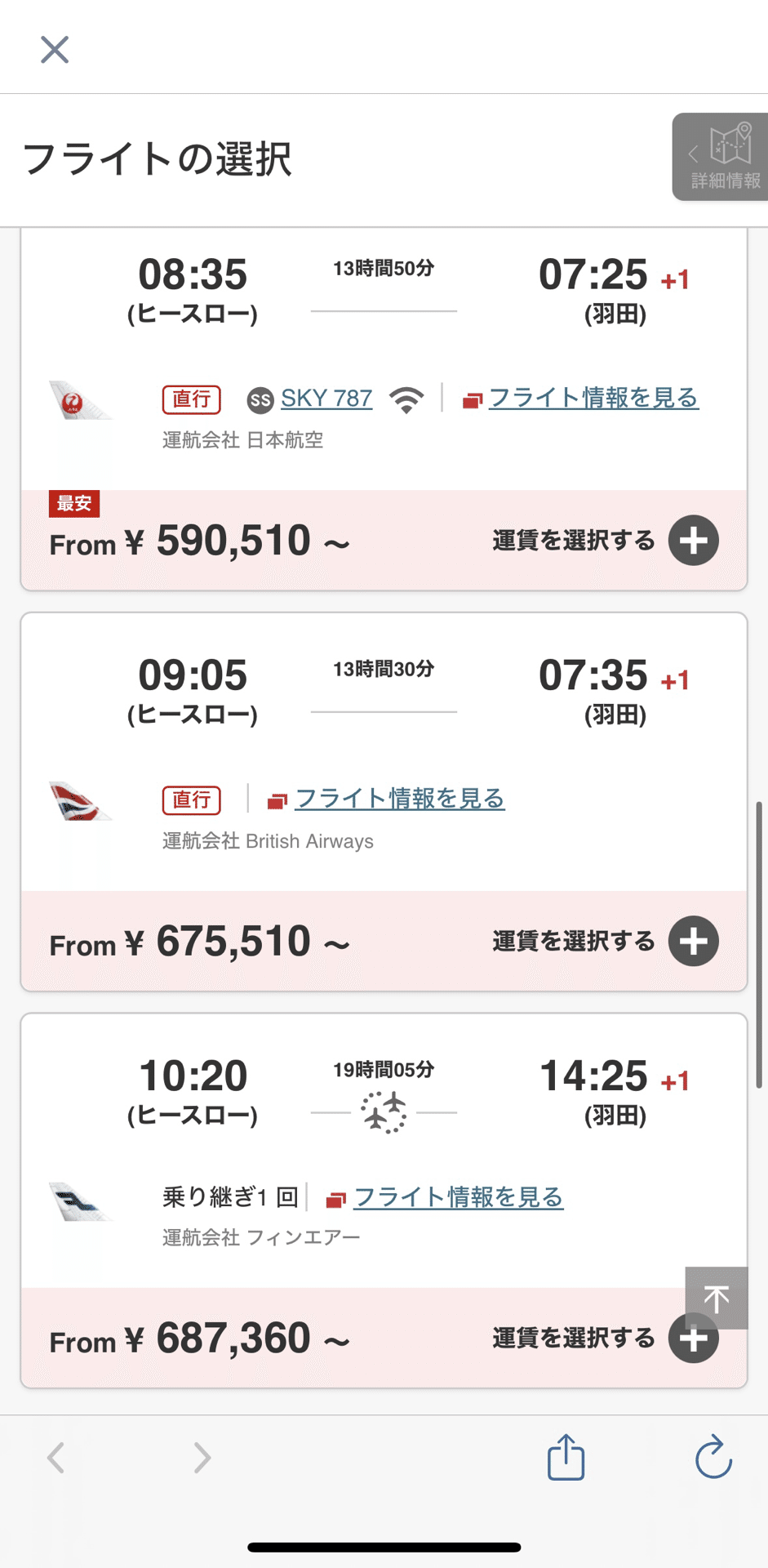The width and height of the screenshot is (768, 1568).
Task: Share this page
Action: (x=566, y=1458)
